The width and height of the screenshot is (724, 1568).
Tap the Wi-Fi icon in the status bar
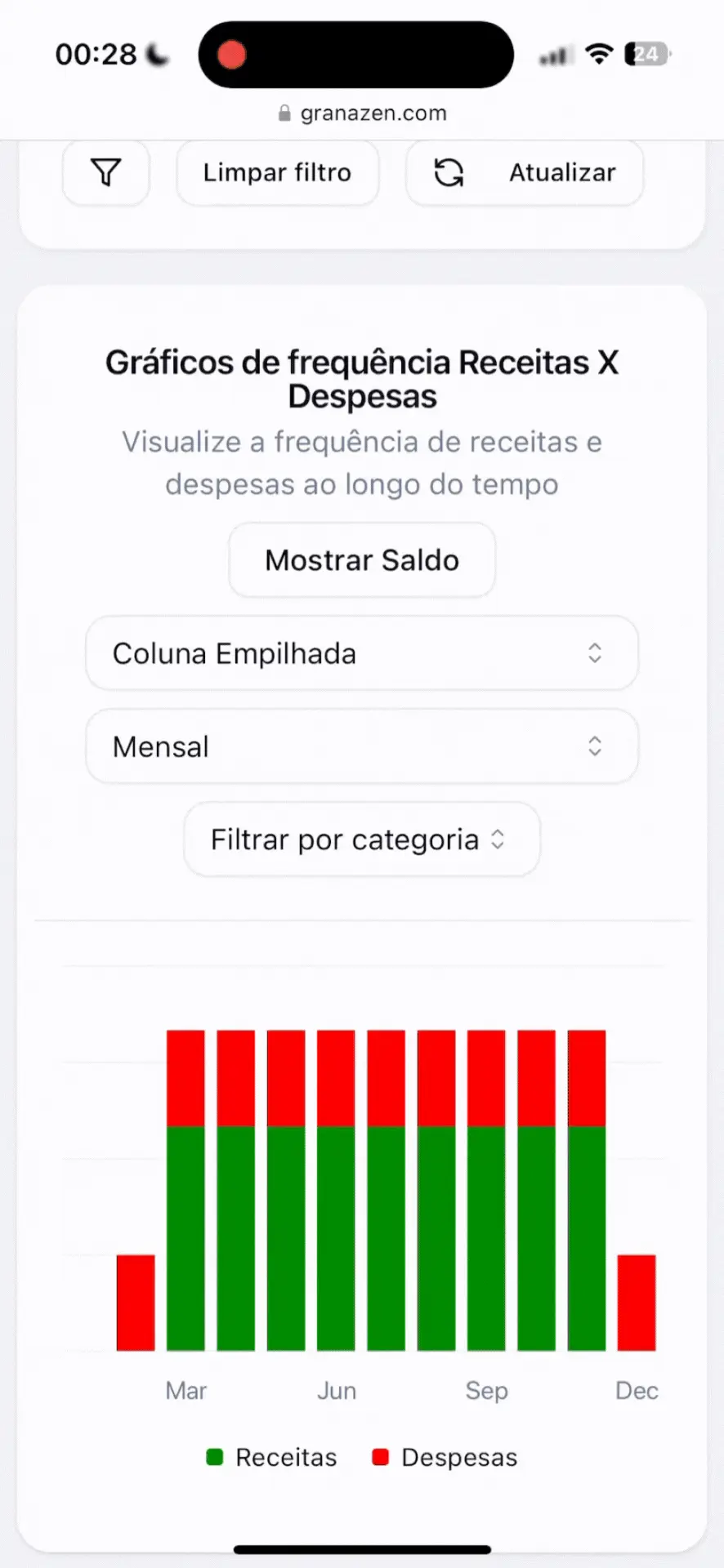pyautogui.click(x=599, y=54)
